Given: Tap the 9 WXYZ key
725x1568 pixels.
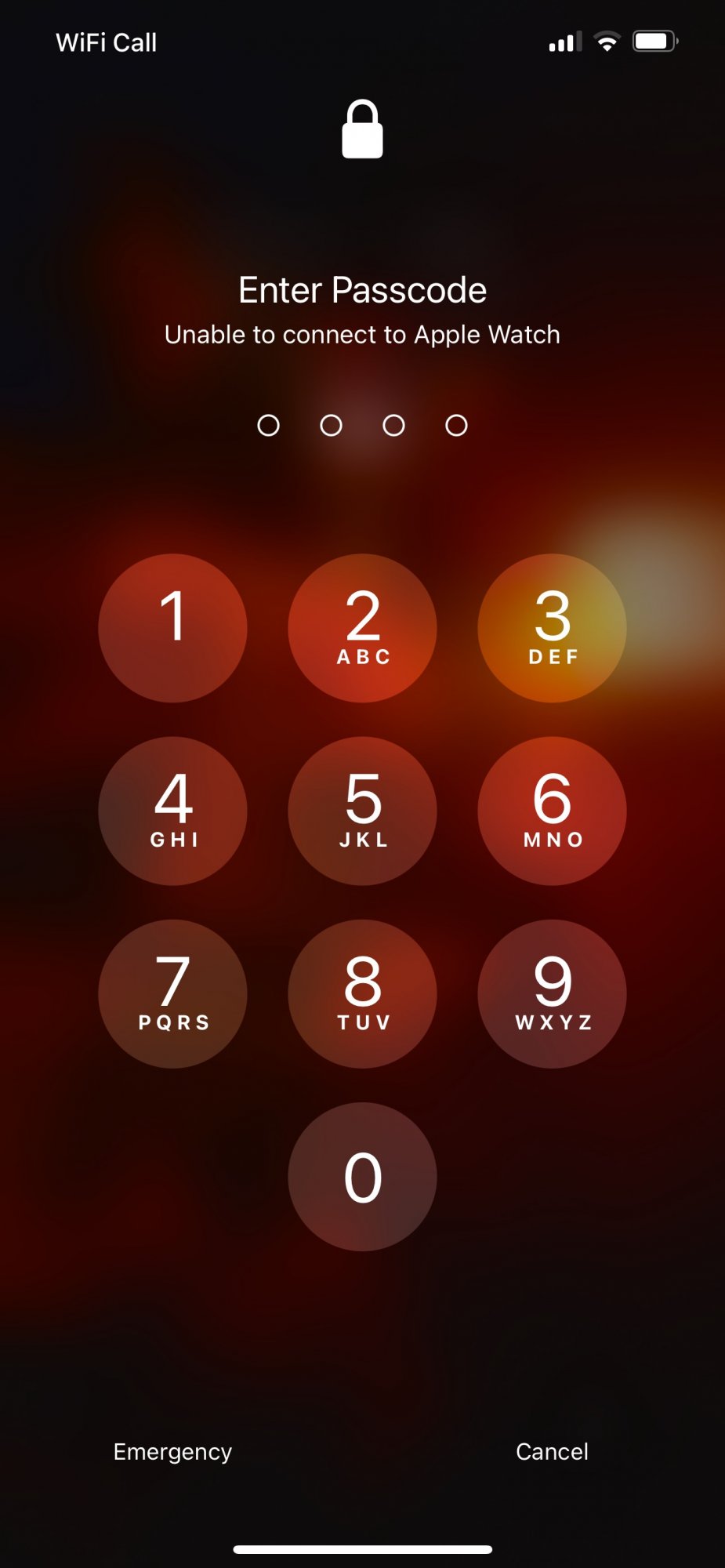Looking at the screenshot, I should [x=552, y=993].
